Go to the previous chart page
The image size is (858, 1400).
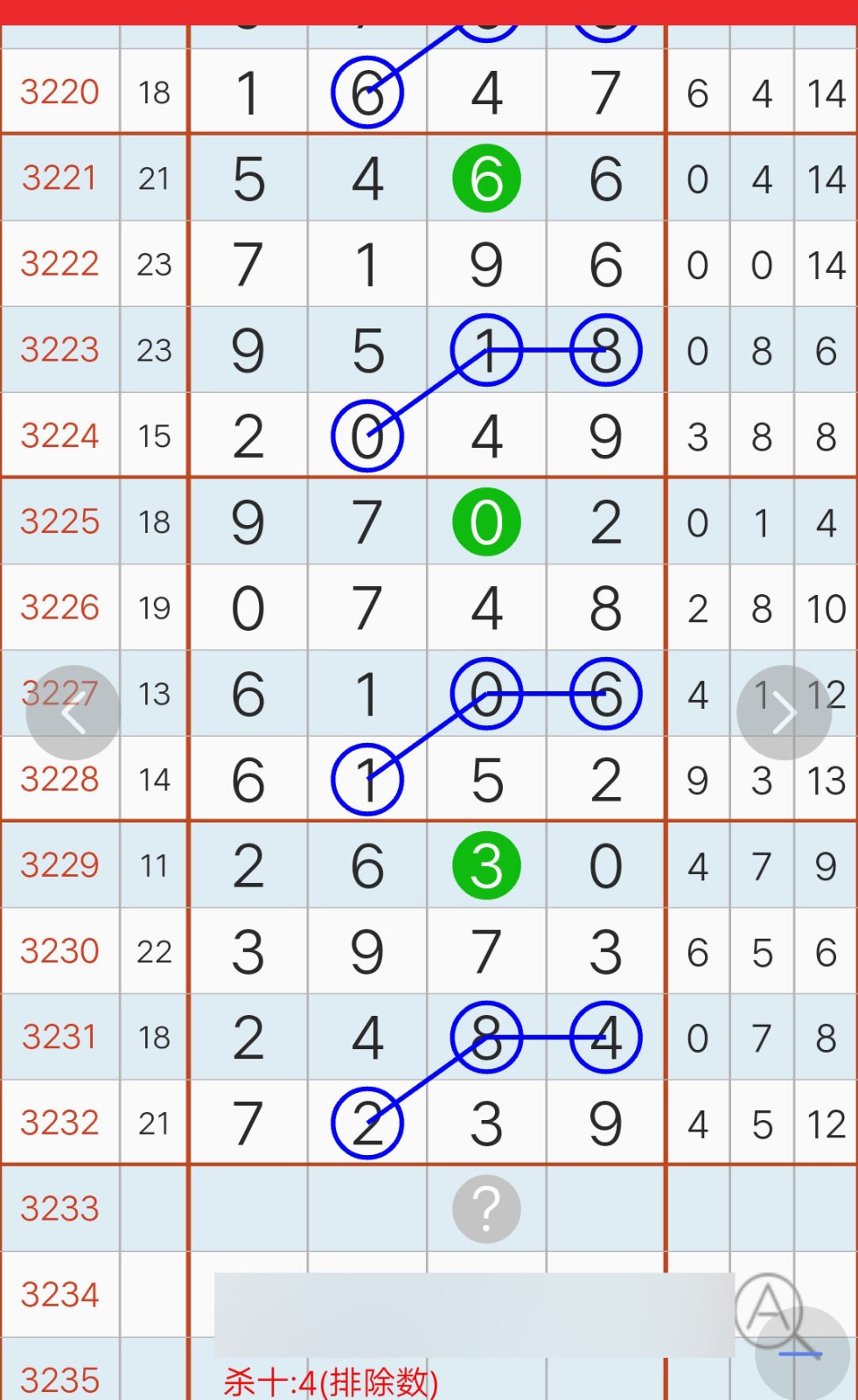click(x=73, y=713)
